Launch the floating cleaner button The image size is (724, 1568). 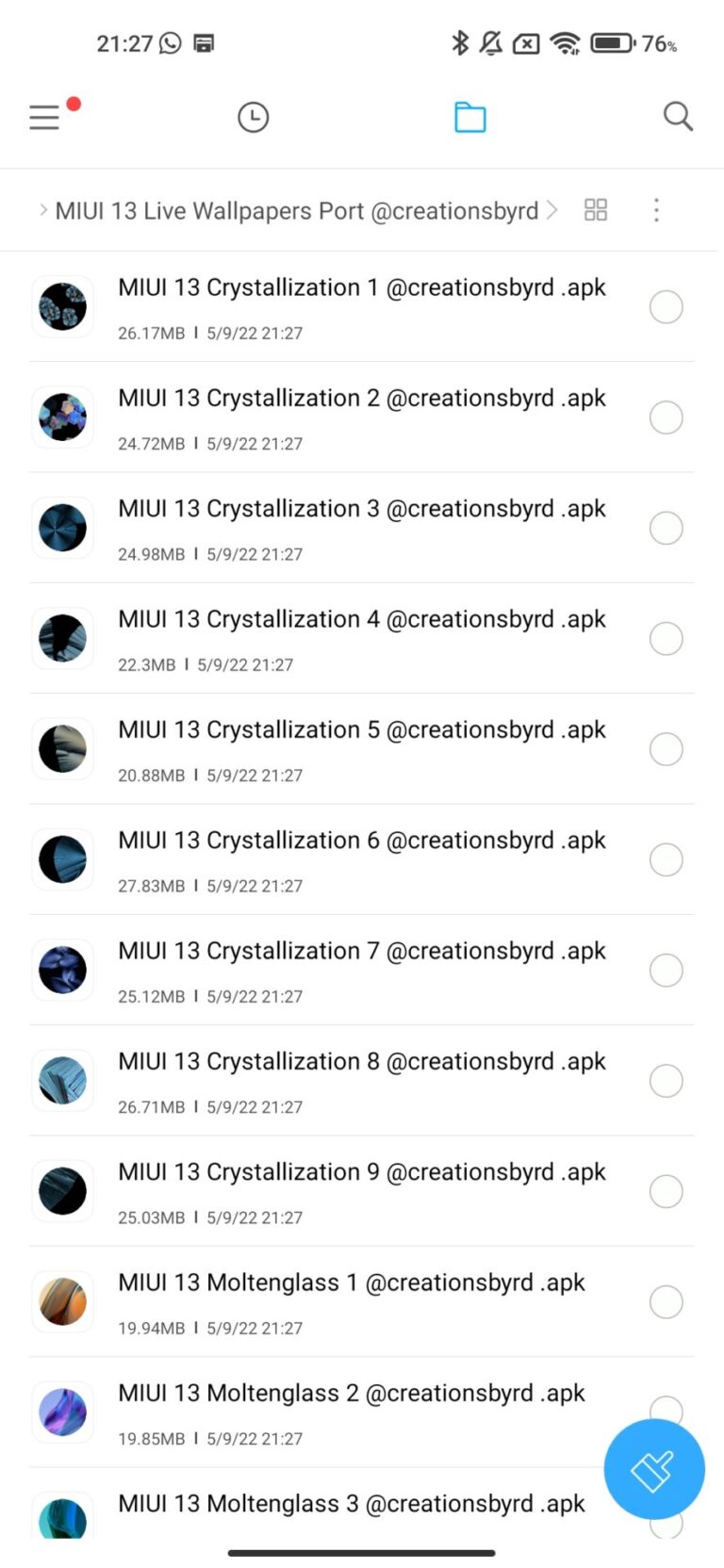[653, 1469]
